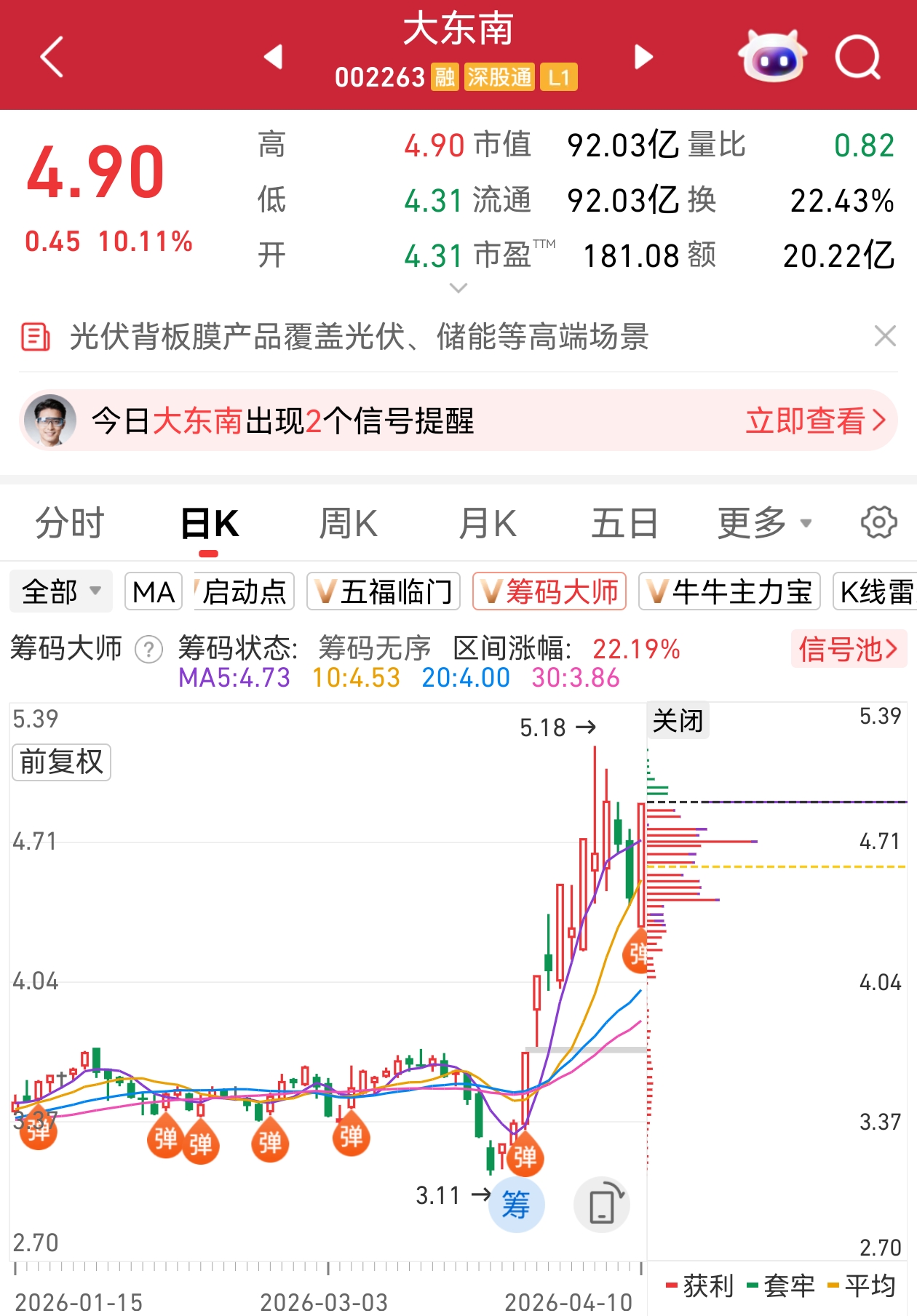Open chart settings gear
This screenshot has height=1316, width=917.
point(878,522)
